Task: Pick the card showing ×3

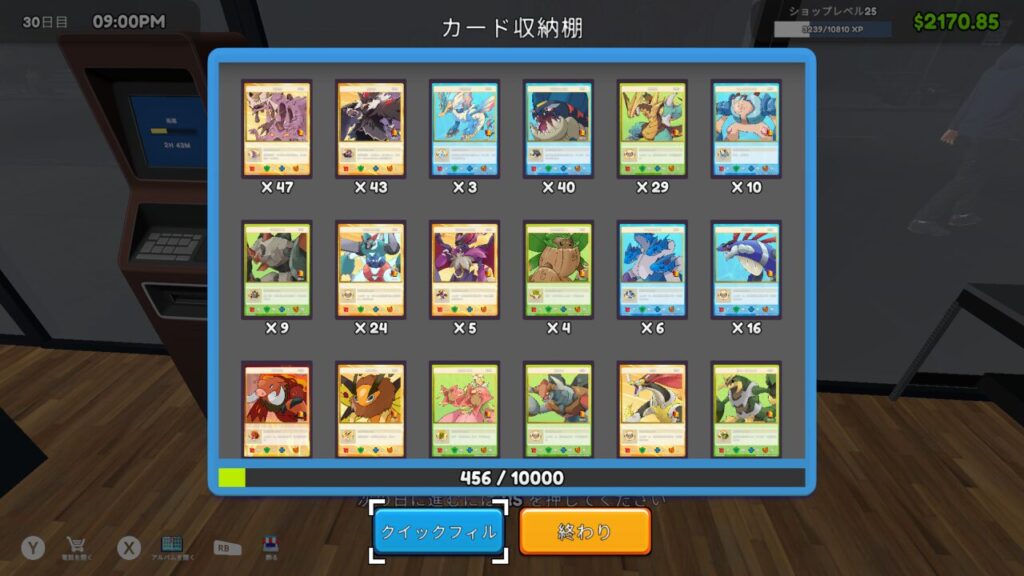Action: [x=464, y=128]
